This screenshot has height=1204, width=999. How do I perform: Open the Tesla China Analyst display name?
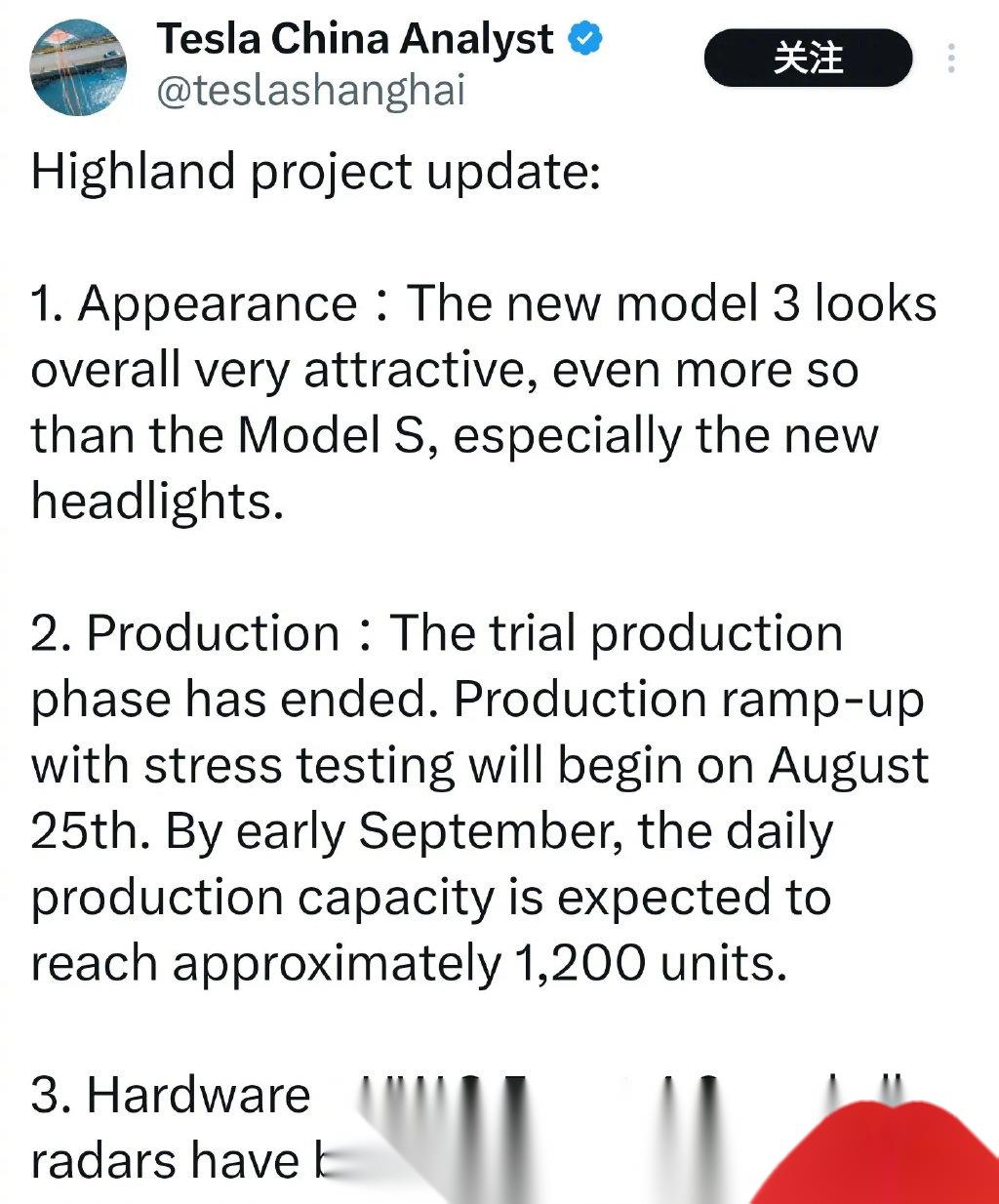354,39
